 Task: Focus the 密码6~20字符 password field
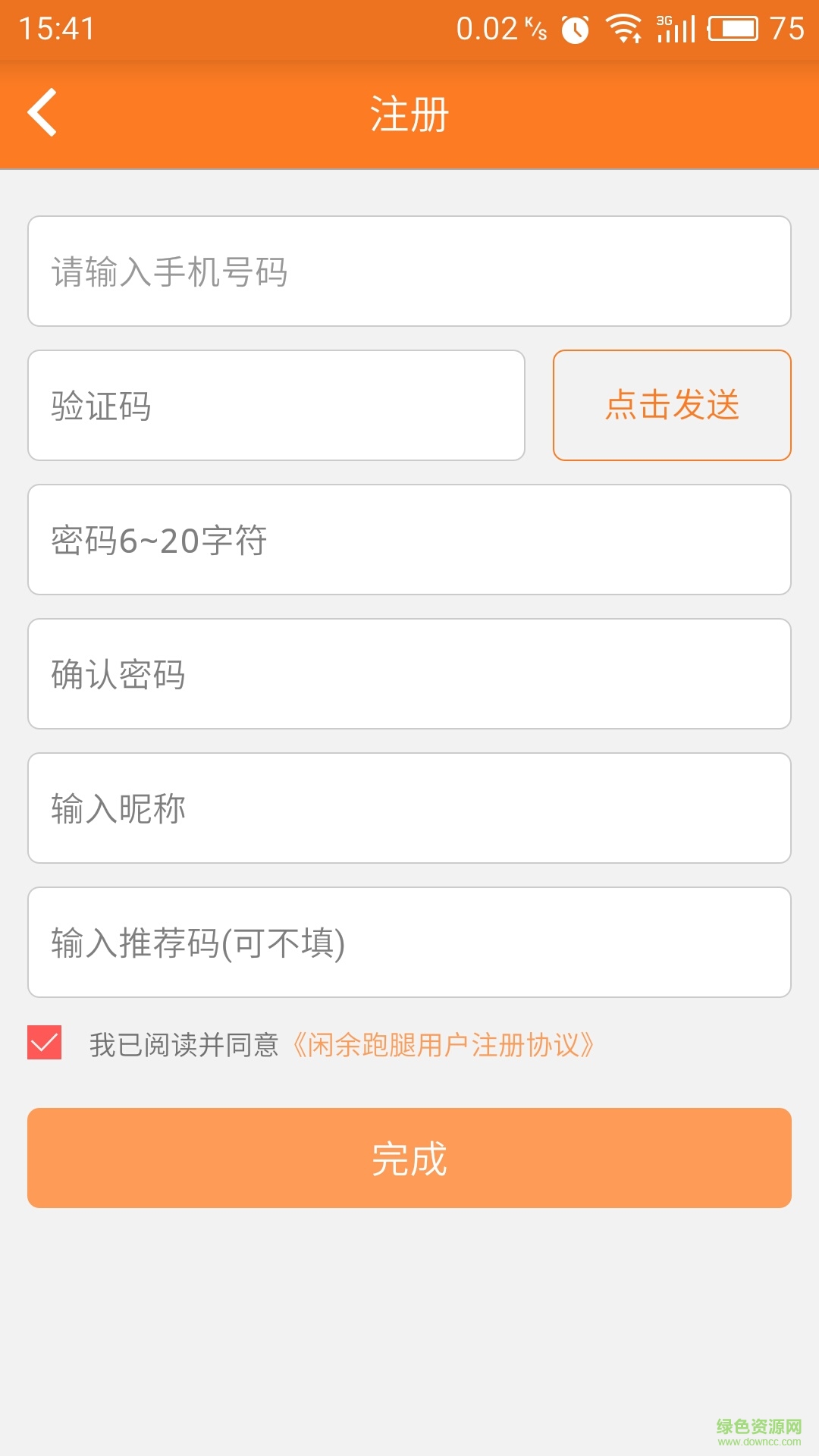409,540
